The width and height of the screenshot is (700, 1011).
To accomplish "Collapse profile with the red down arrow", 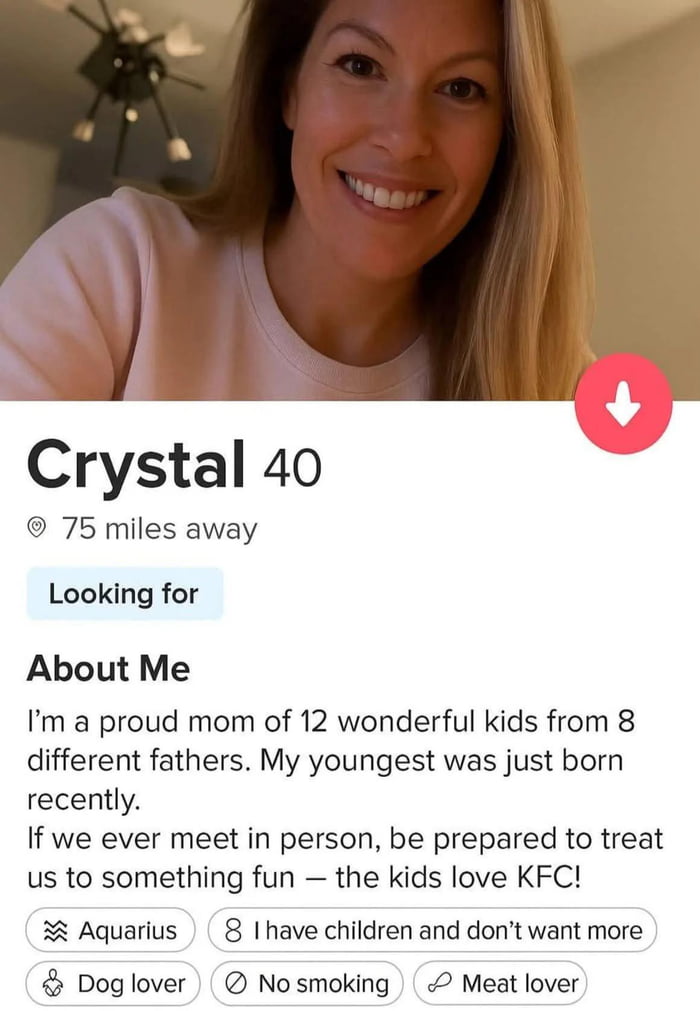I will coord(623,403).
